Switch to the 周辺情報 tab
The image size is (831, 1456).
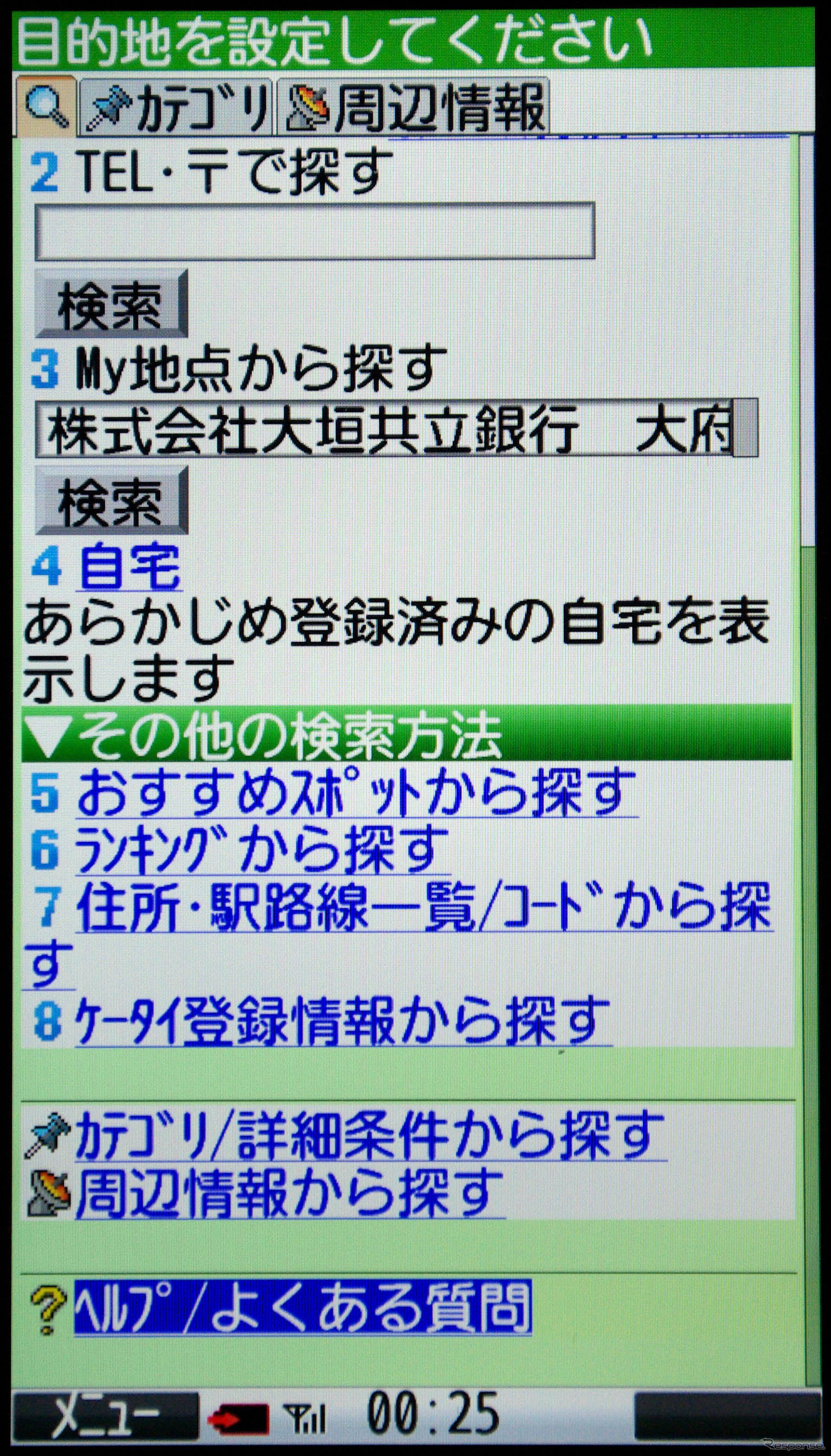413,107
